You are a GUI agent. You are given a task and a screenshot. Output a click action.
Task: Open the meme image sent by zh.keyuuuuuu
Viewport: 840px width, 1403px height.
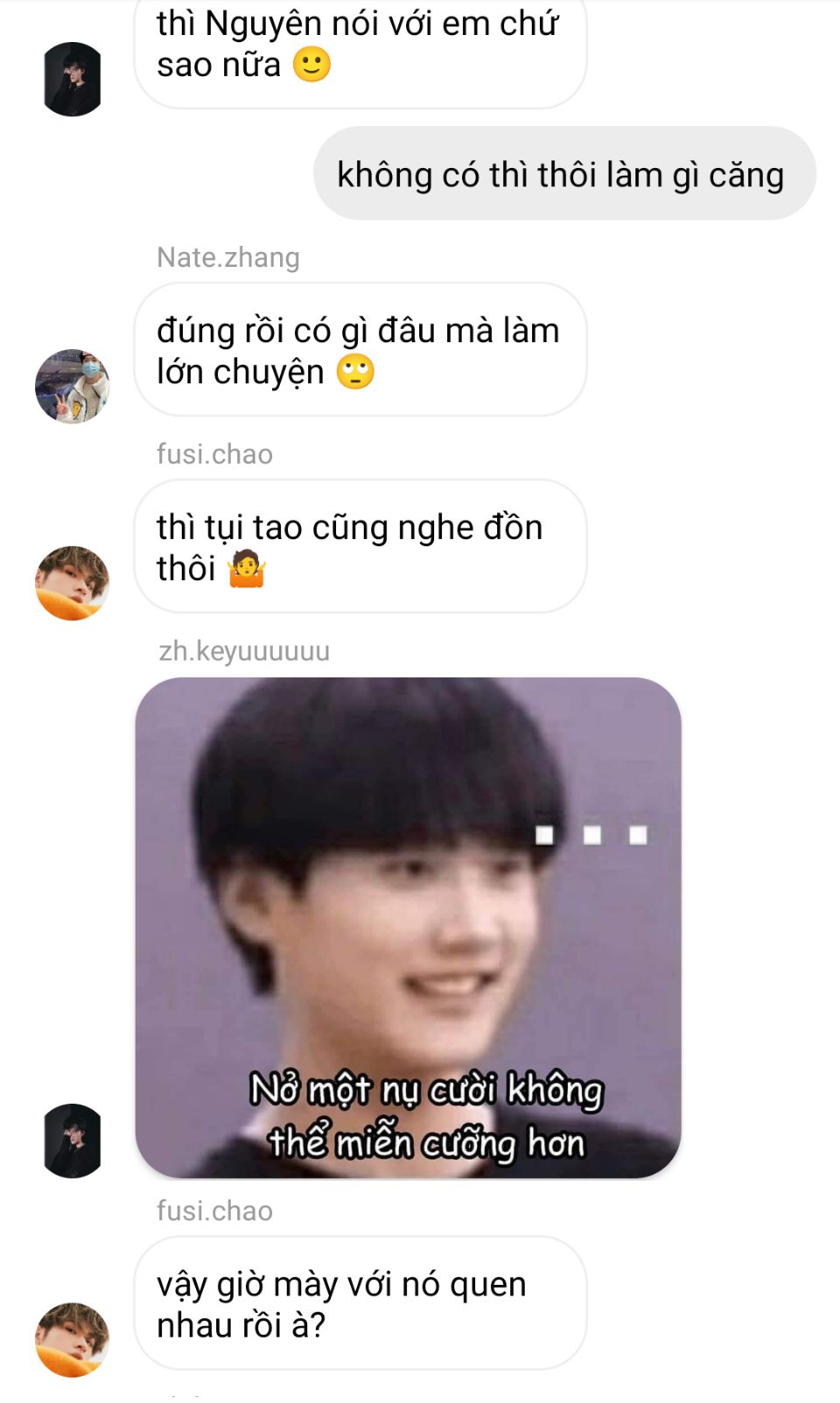pos(408,927)
